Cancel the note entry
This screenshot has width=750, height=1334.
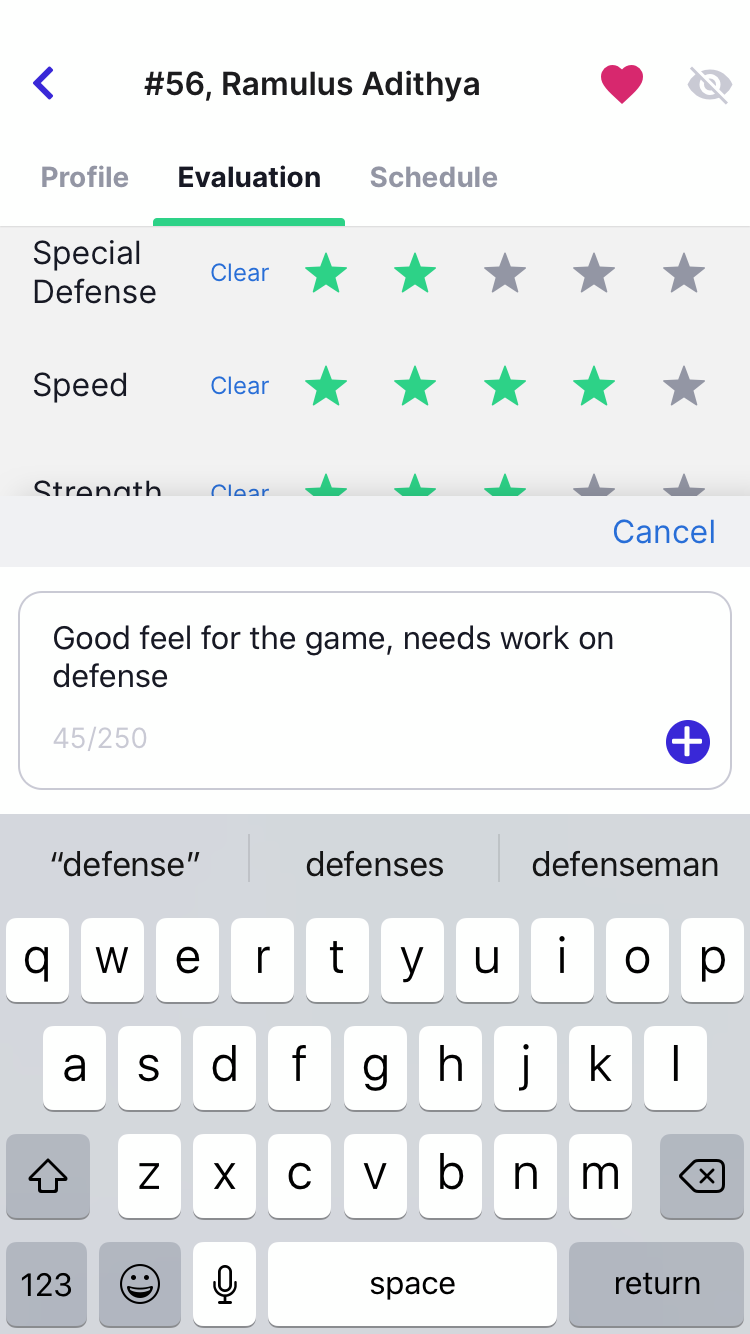(664, 532)
